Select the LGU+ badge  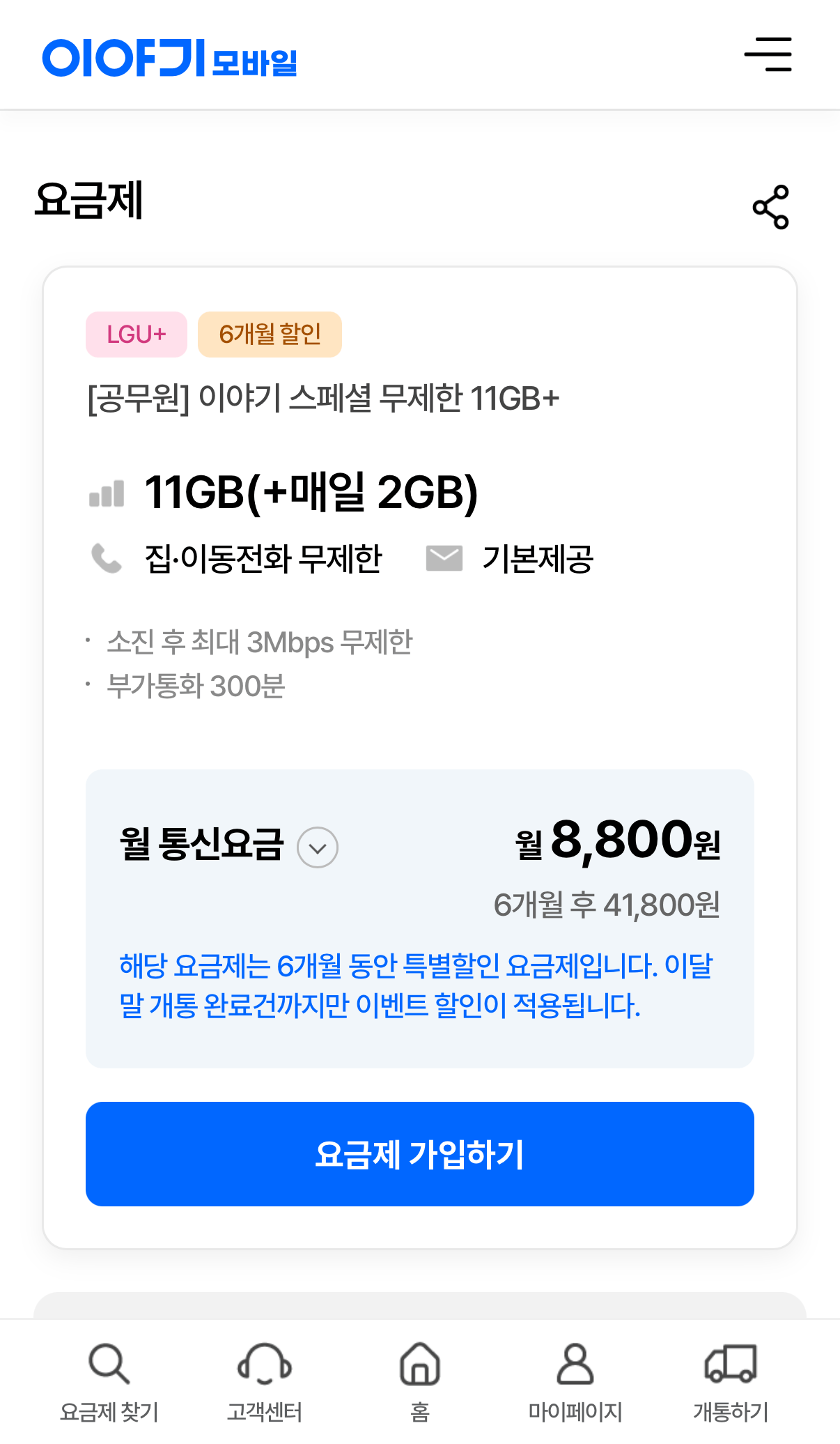point(137,334)
